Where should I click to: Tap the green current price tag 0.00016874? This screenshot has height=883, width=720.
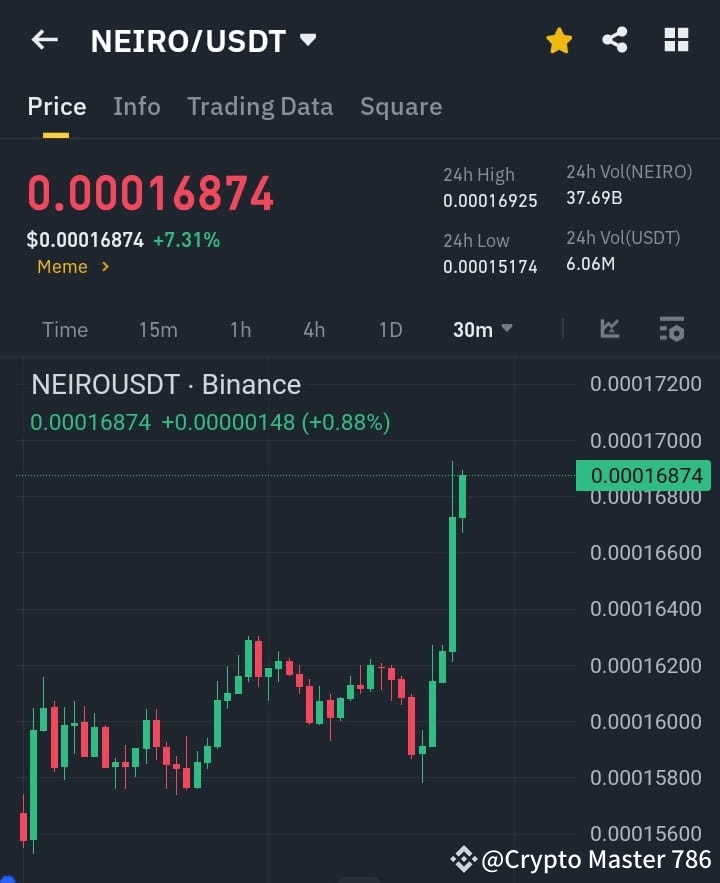click(643, 476)
